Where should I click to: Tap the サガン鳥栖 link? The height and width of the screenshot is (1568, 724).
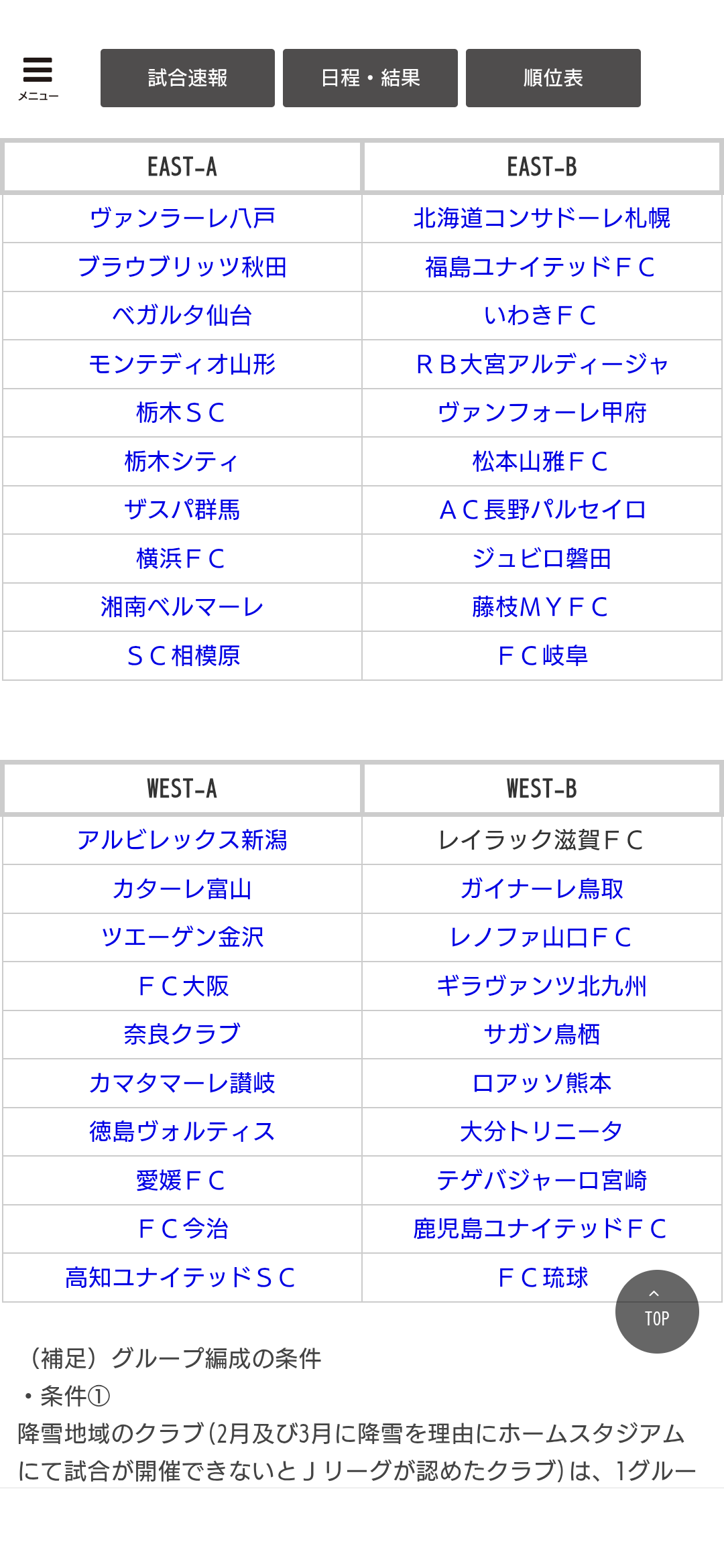pos(542,1035)
